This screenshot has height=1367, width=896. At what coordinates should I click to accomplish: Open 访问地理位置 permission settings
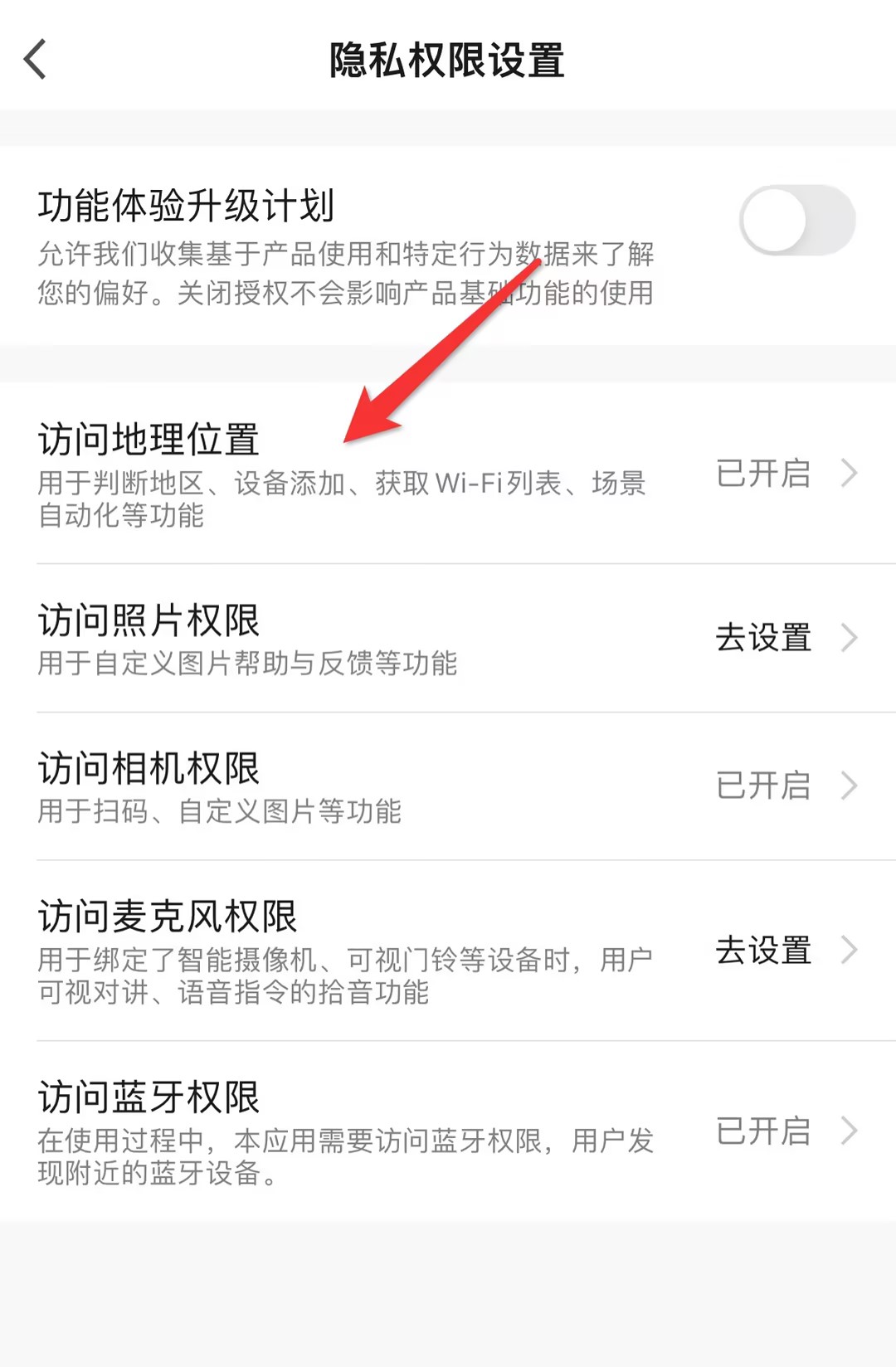point(448,473)
